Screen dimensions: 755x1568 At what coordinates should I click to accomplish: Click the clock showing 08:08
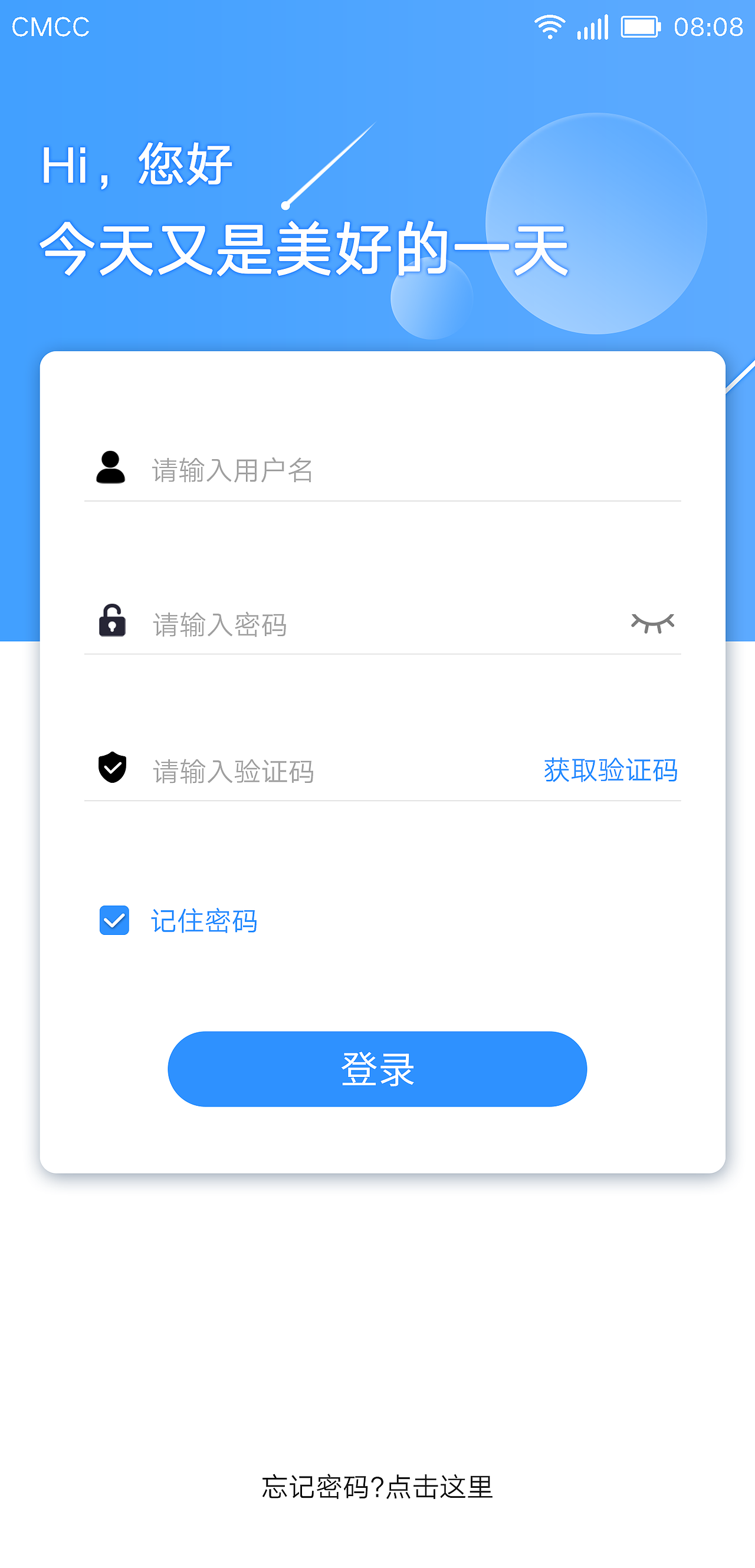[x=710, y=27]
